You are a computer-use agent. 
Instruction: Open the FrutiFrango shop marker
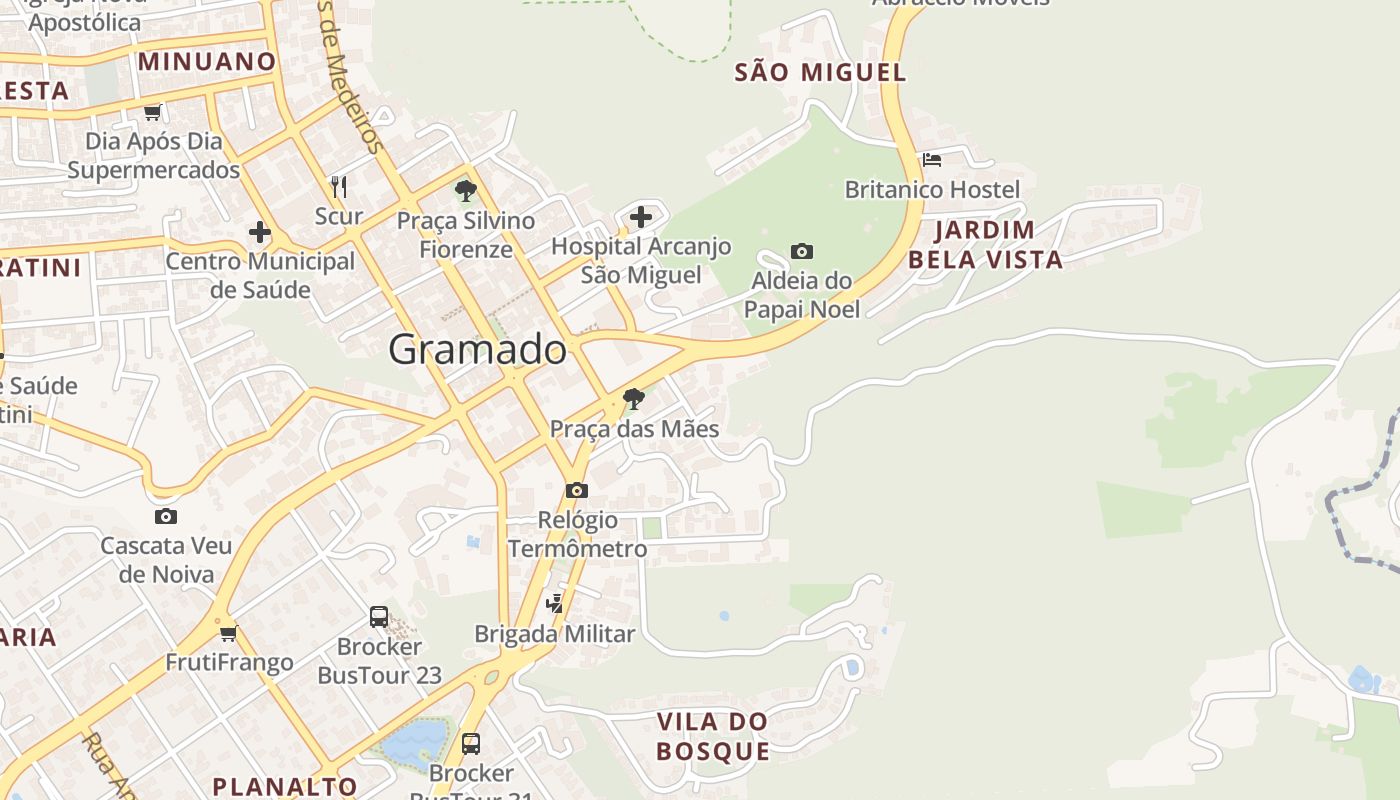(x=229, y=632)
